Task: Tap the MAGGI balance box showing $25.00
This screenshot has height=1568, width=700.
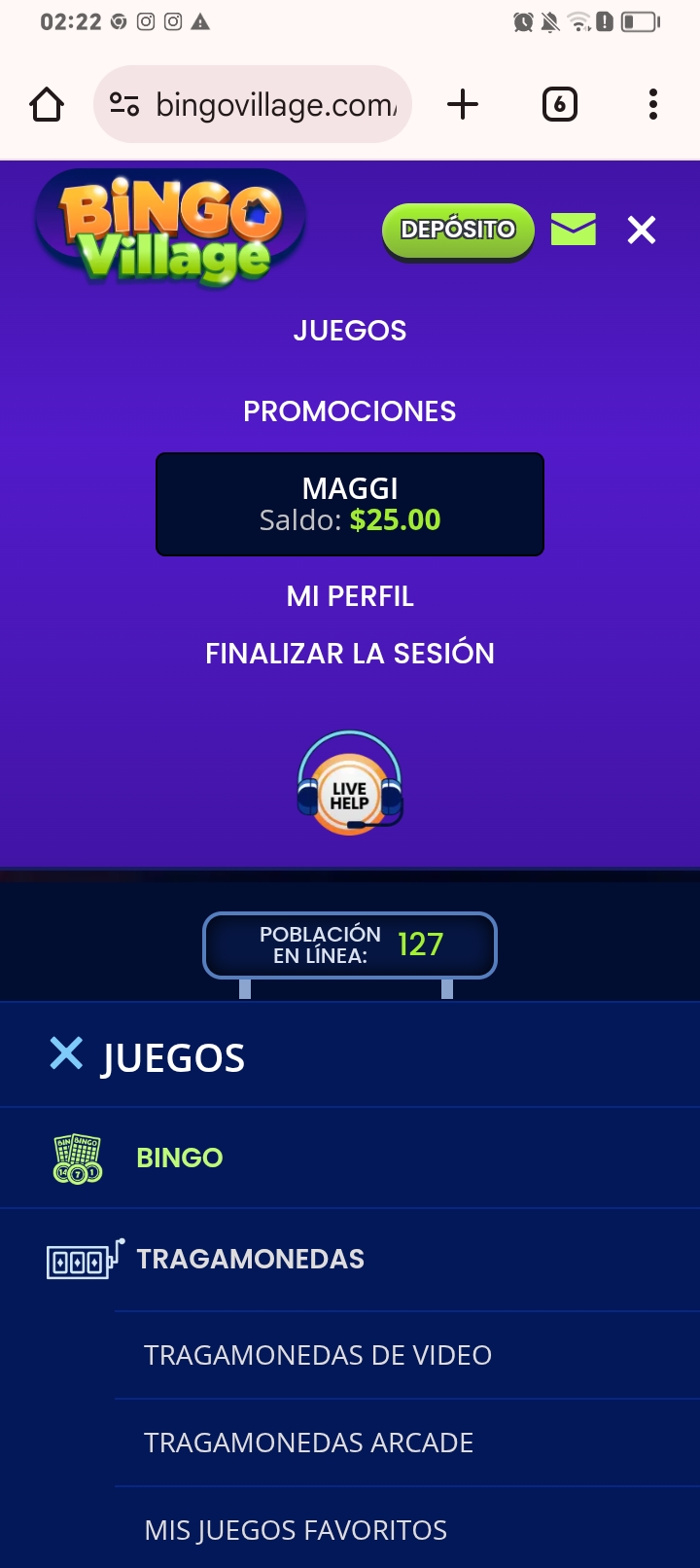Action: tap(350, 503)
